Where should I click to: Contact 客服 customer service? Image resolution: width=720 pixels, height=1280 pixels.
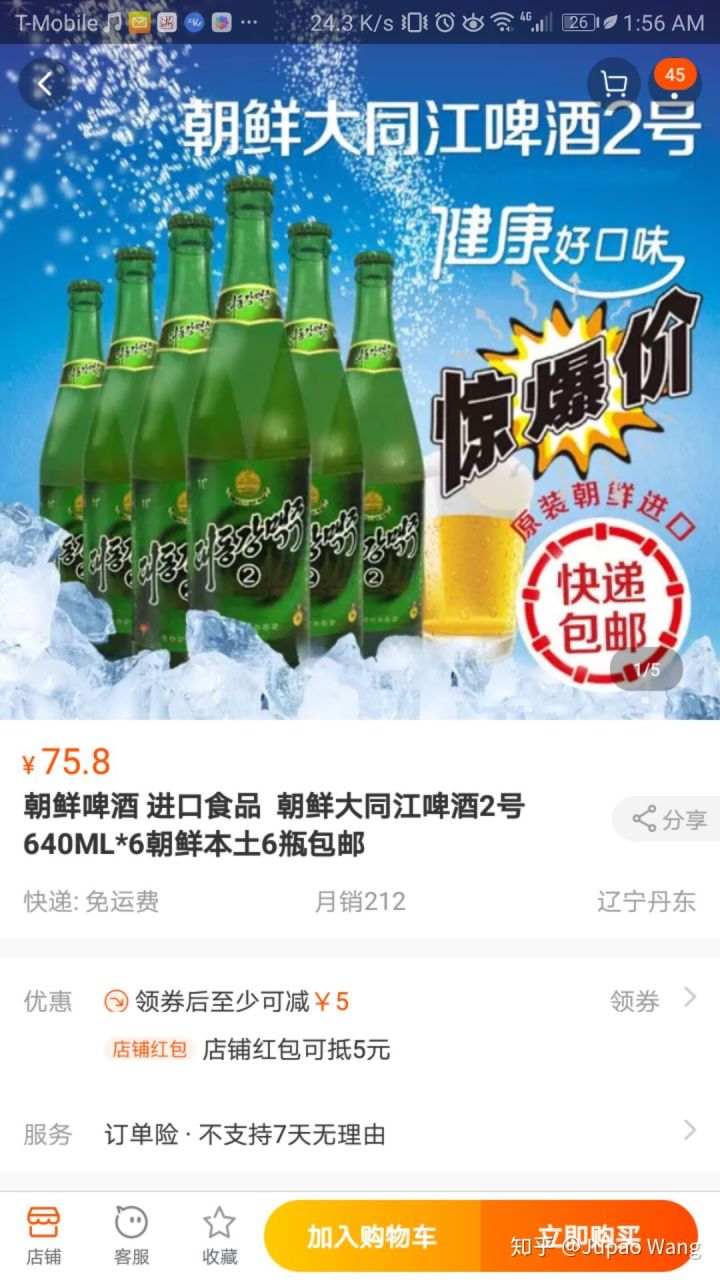tap(131, 1234)
